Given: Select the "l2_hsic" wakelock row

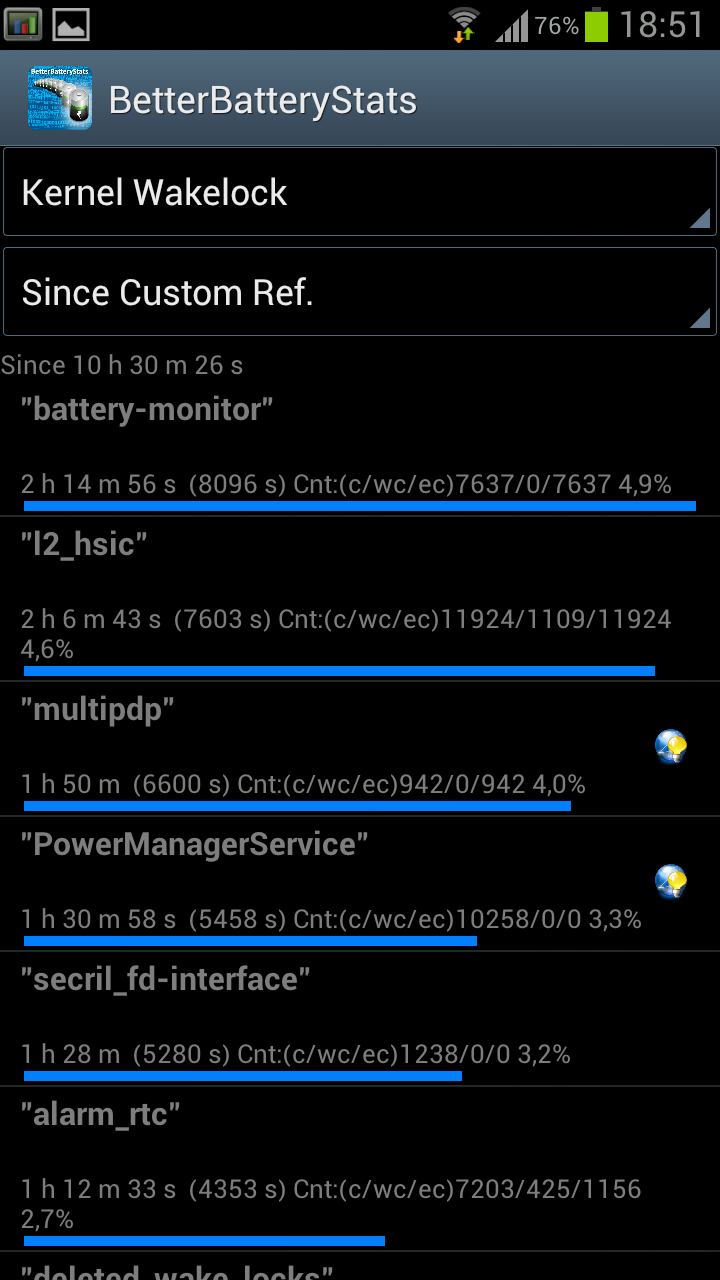Looking at the screenshot, I should click(360, 599).
